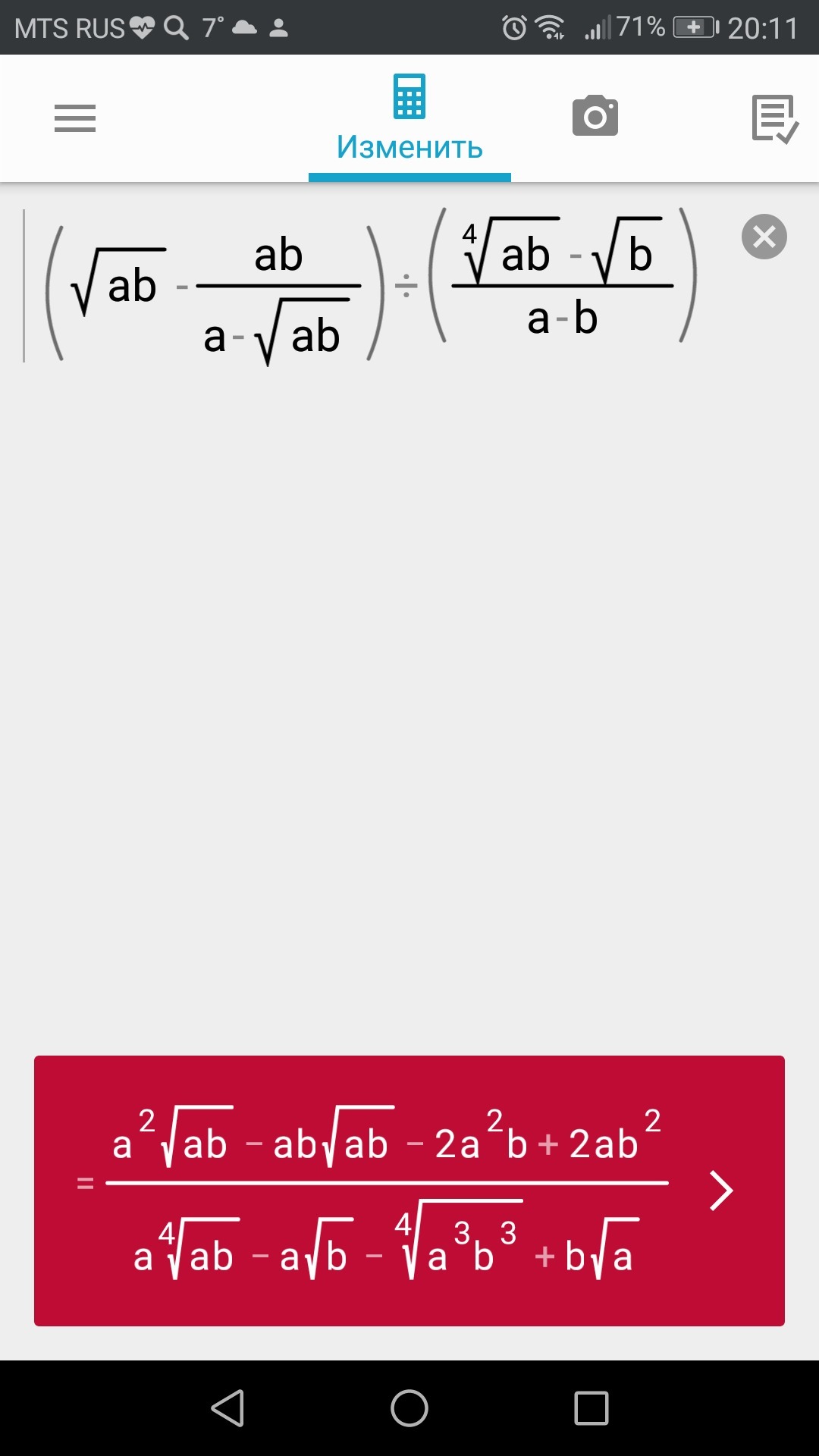Return to the home screen
This screenshot has width=819, height=1456.
409,1408
